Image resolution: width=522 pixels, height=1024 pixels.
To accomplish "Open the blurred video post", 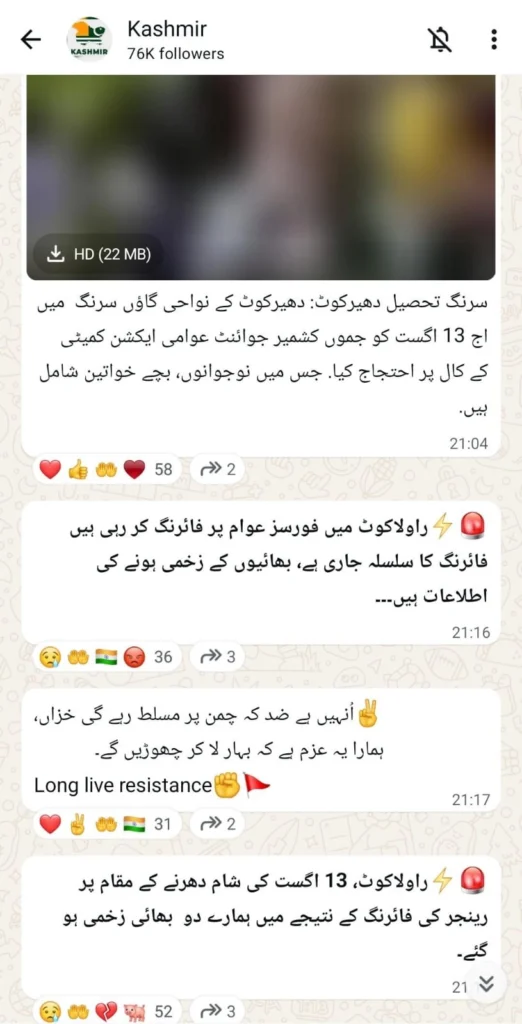I will pyautogui.click(x=261, y=177).
